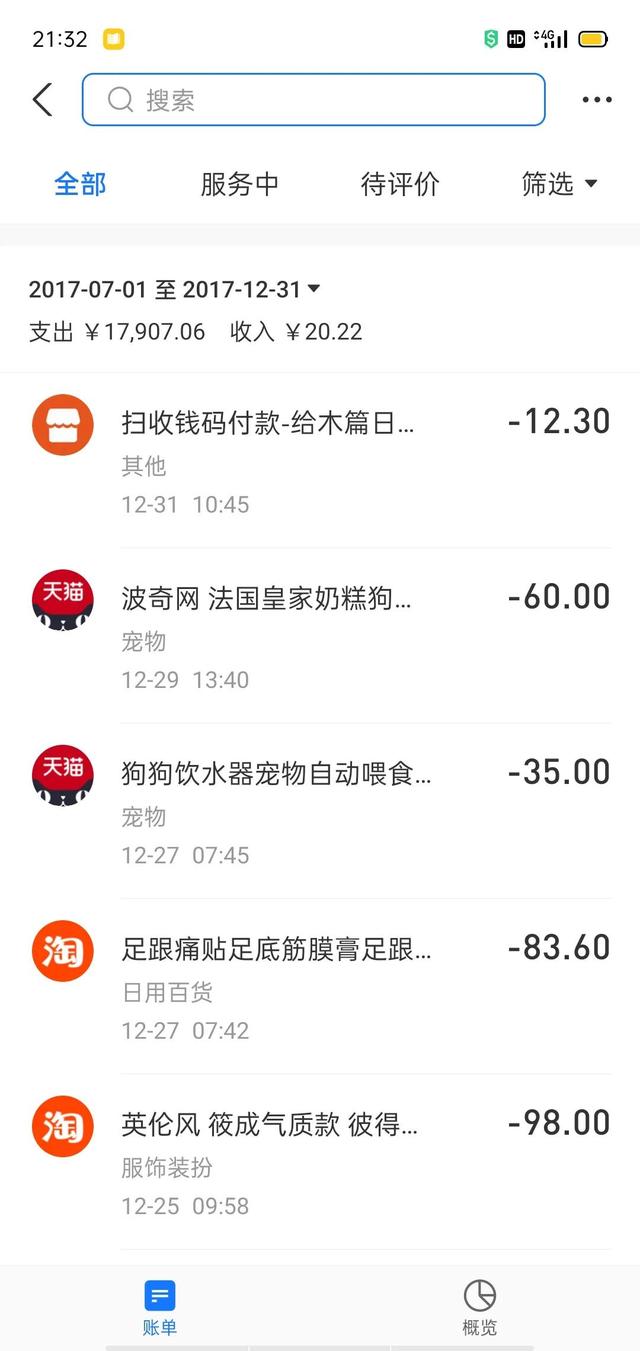Image resolution: width=640 pixels, height=1351 pixels.
Task: Open the three-dot overflow menu
Action: [x=596, y=100]
